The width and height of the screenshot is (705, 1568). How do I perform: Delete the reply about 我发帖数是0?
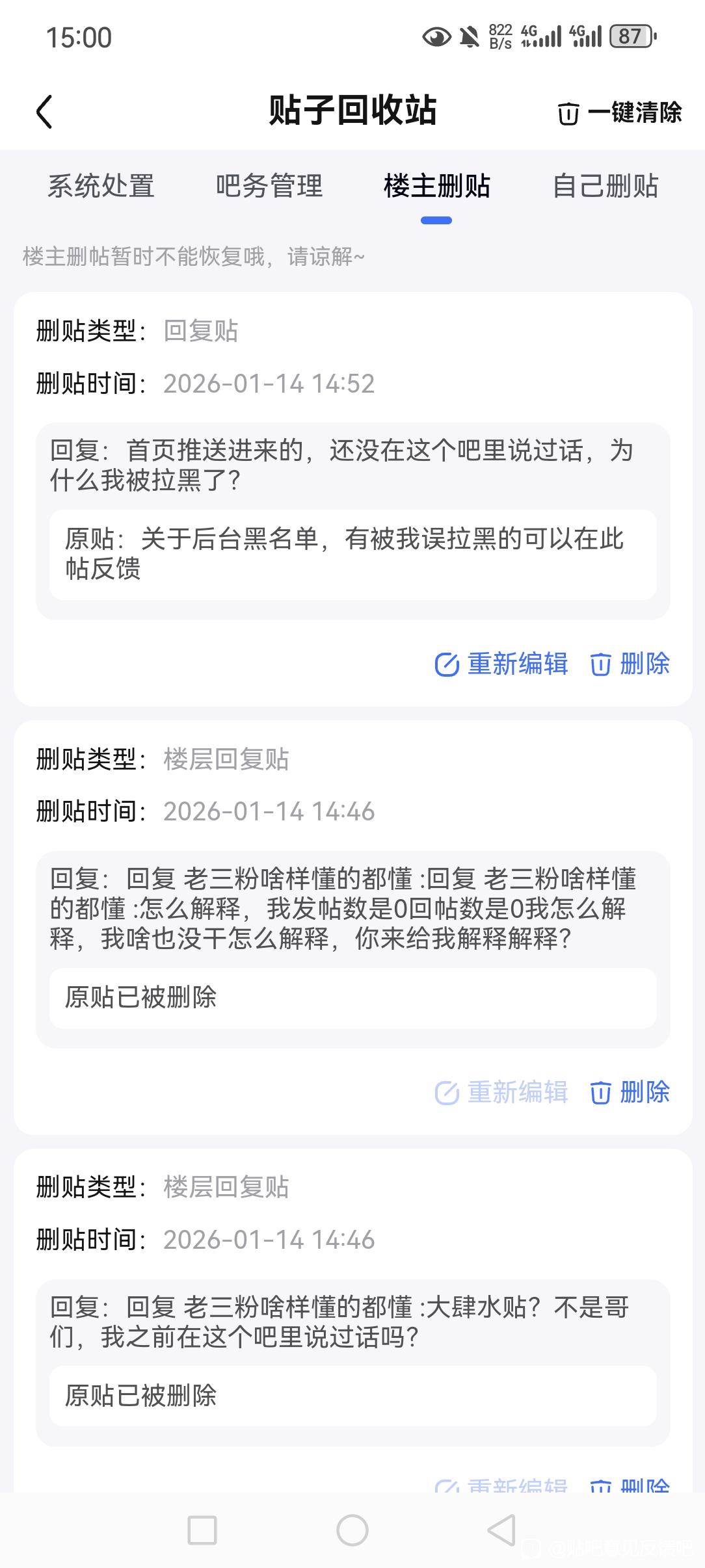tap(630, 1091)
